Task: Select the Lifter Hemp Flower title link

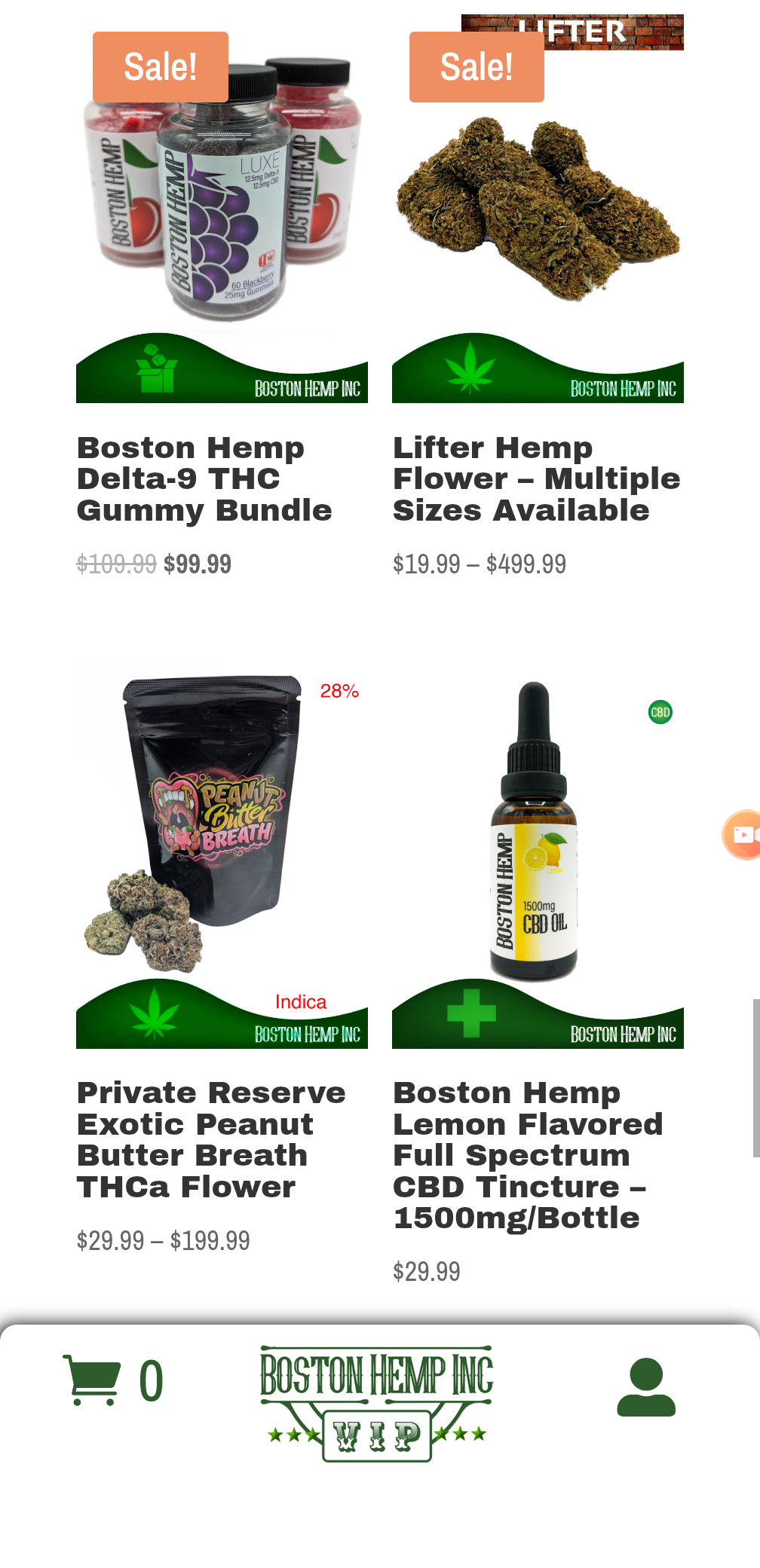Action: click(536, 479)
